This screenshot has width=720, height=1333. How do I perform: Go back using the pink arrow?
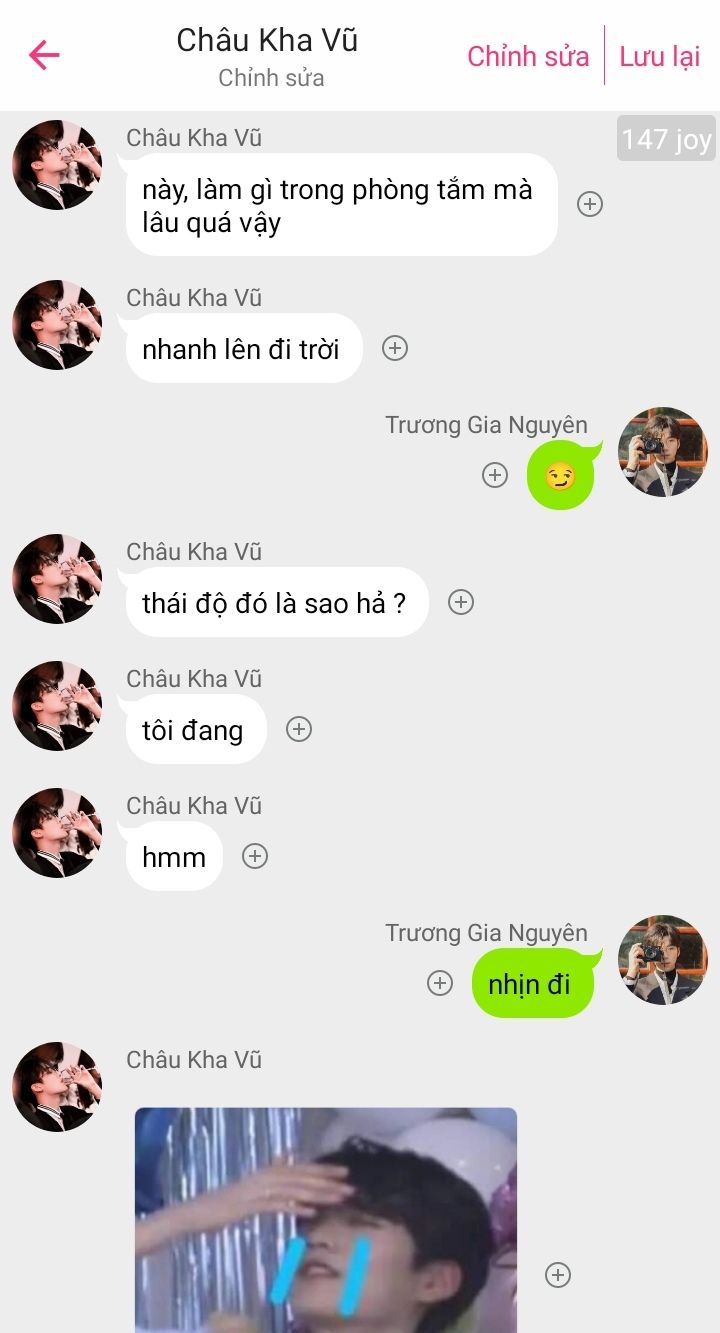coord(44,55)
